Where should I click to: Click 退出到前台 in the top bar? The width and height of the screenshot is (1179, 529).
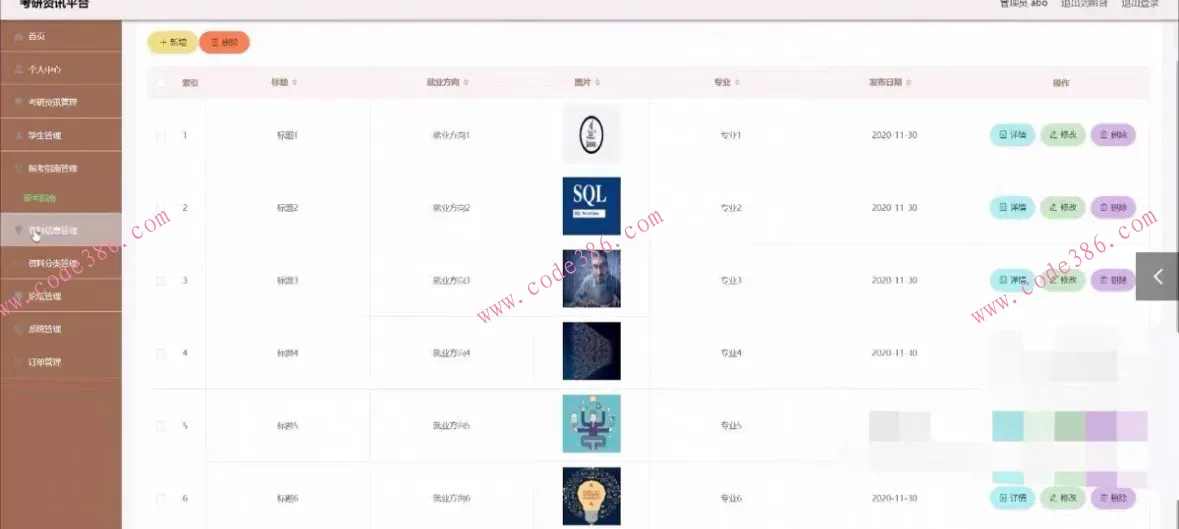point(1083,4)
